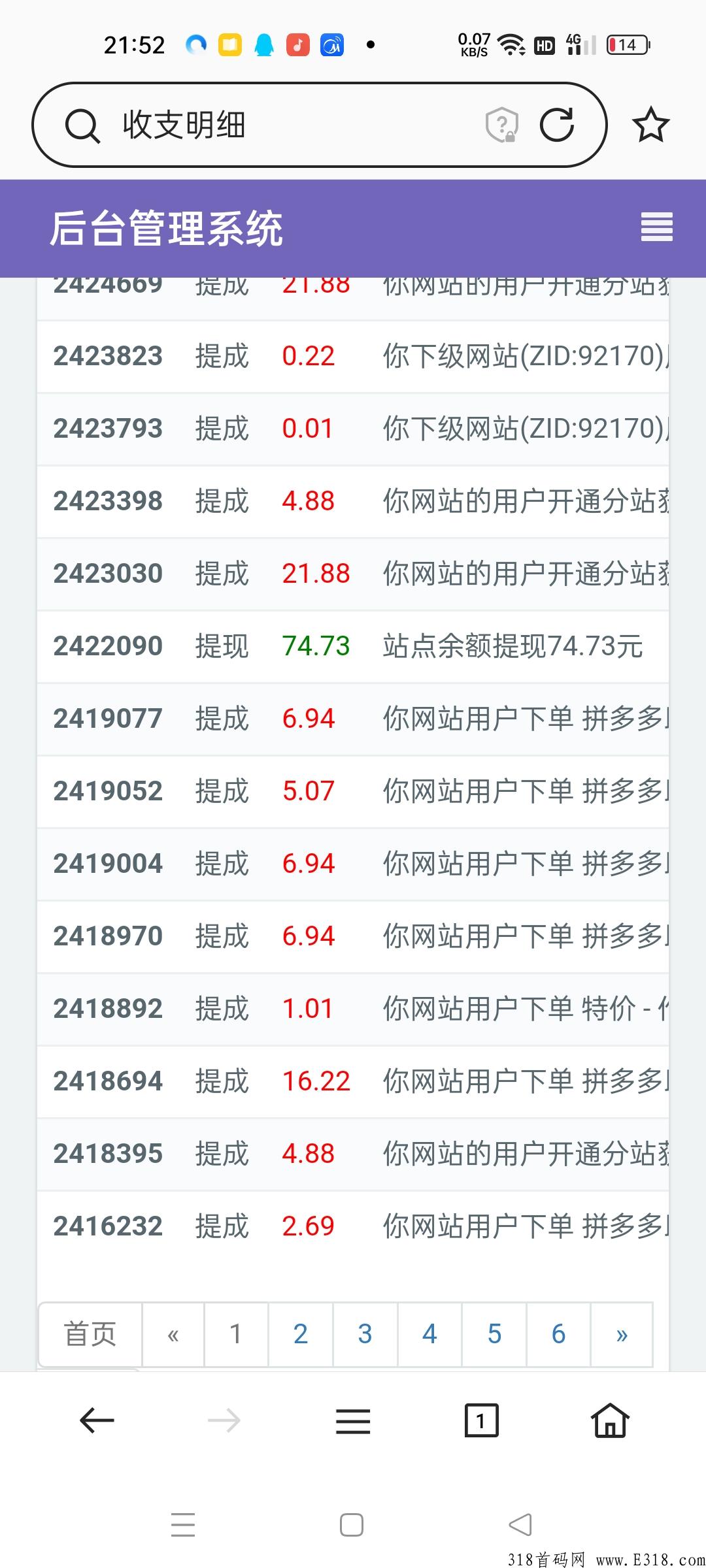Go back with the browser back arrow
Image resolution: width=706 pixels, height=1568 pixels.
coord(97,1420)
